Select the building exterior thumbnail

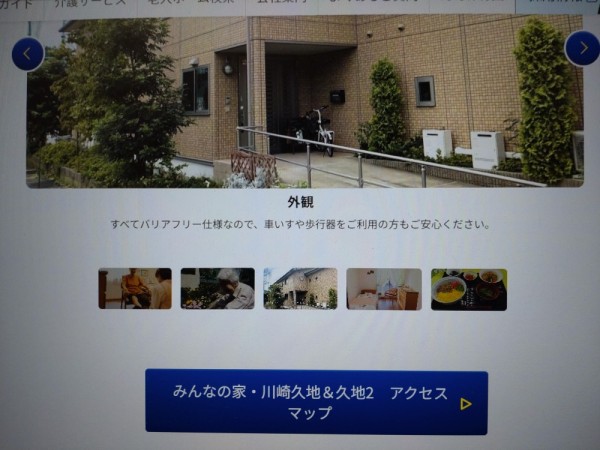coord(300,288)
